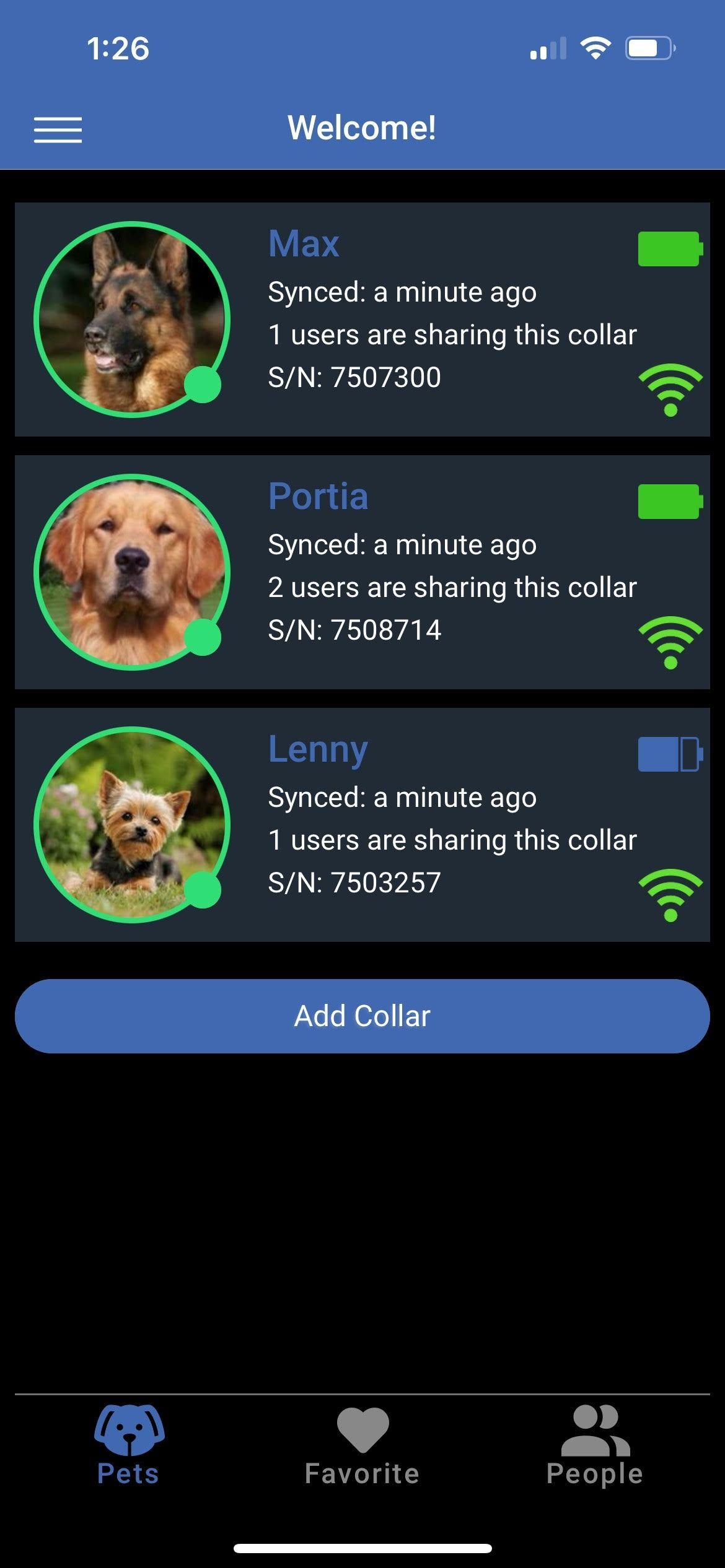
Task: Open Lenny's collar card
Action: pyautogui.click(x=362, y=825)
